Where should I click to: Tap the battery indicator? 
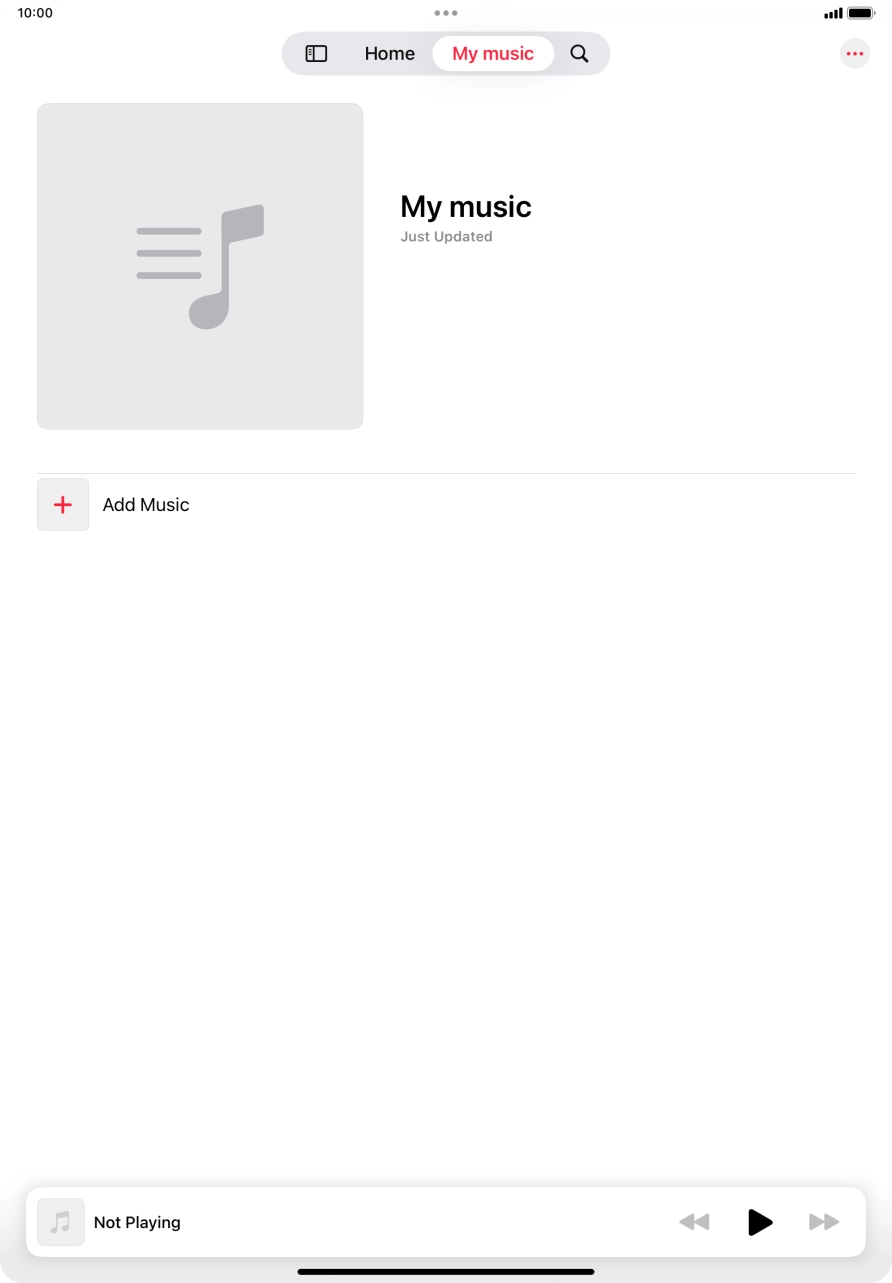862,13
